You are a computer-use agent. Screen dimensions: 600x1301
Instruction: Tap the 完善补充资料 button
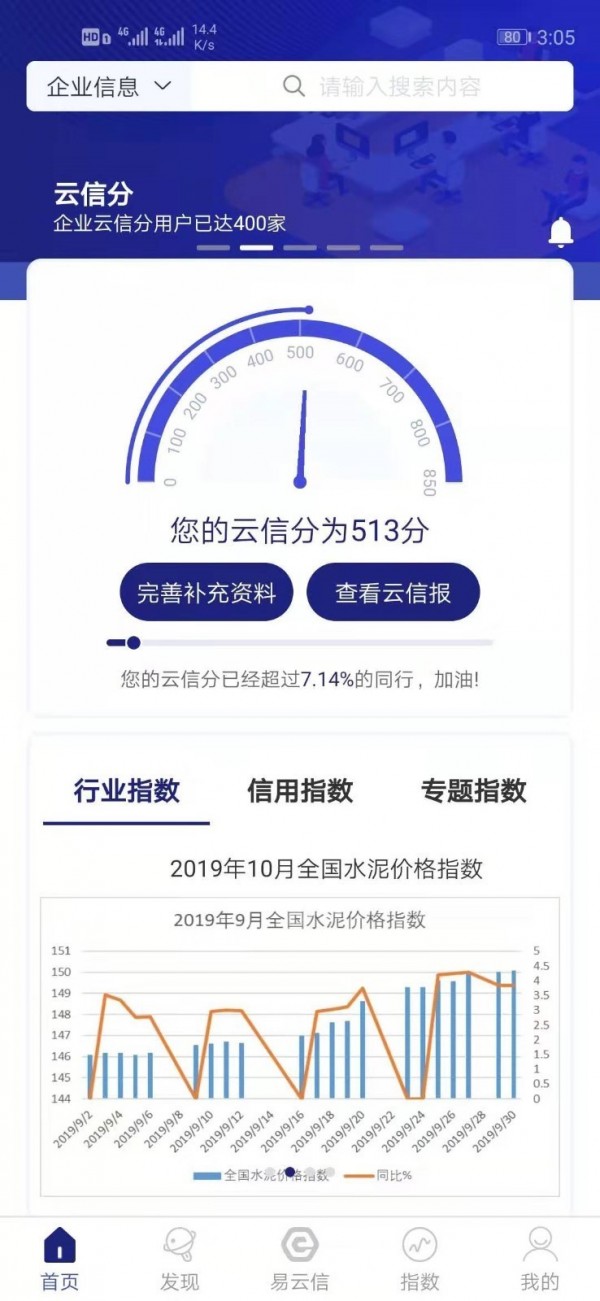[206, 593]
